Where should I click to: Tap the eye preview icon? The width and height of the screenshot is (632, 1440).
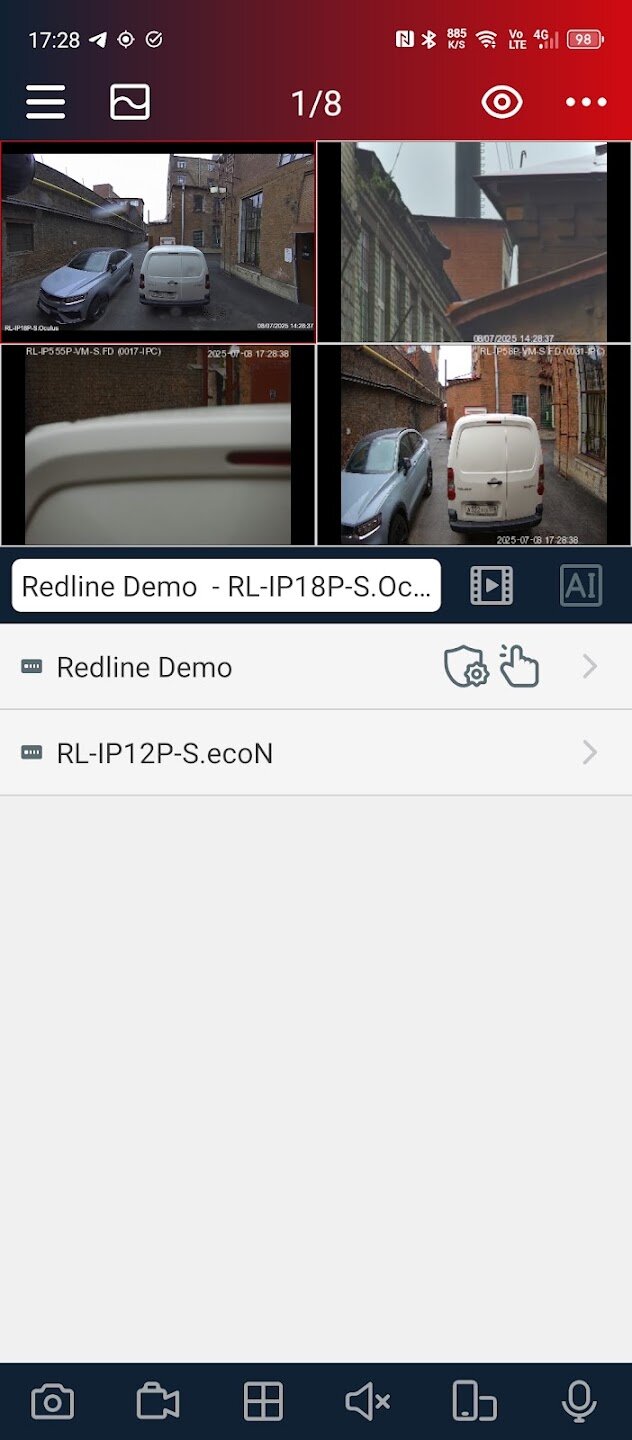click(x=501, y=102)
